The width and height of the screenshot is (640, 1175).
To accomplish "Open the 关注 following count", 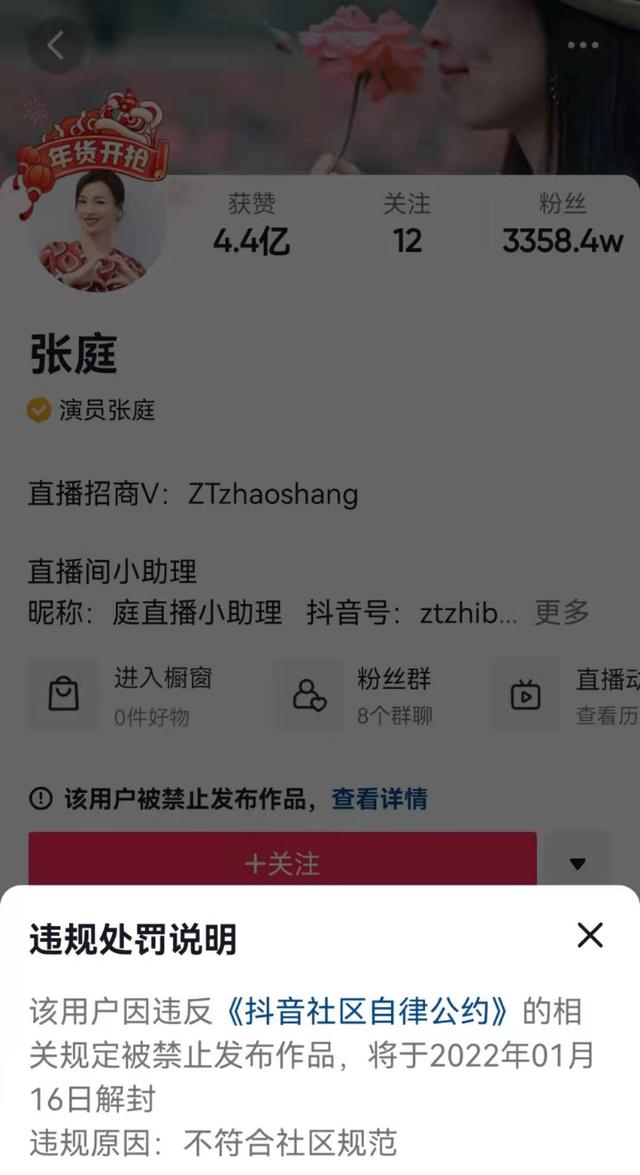I will (406, 225).
